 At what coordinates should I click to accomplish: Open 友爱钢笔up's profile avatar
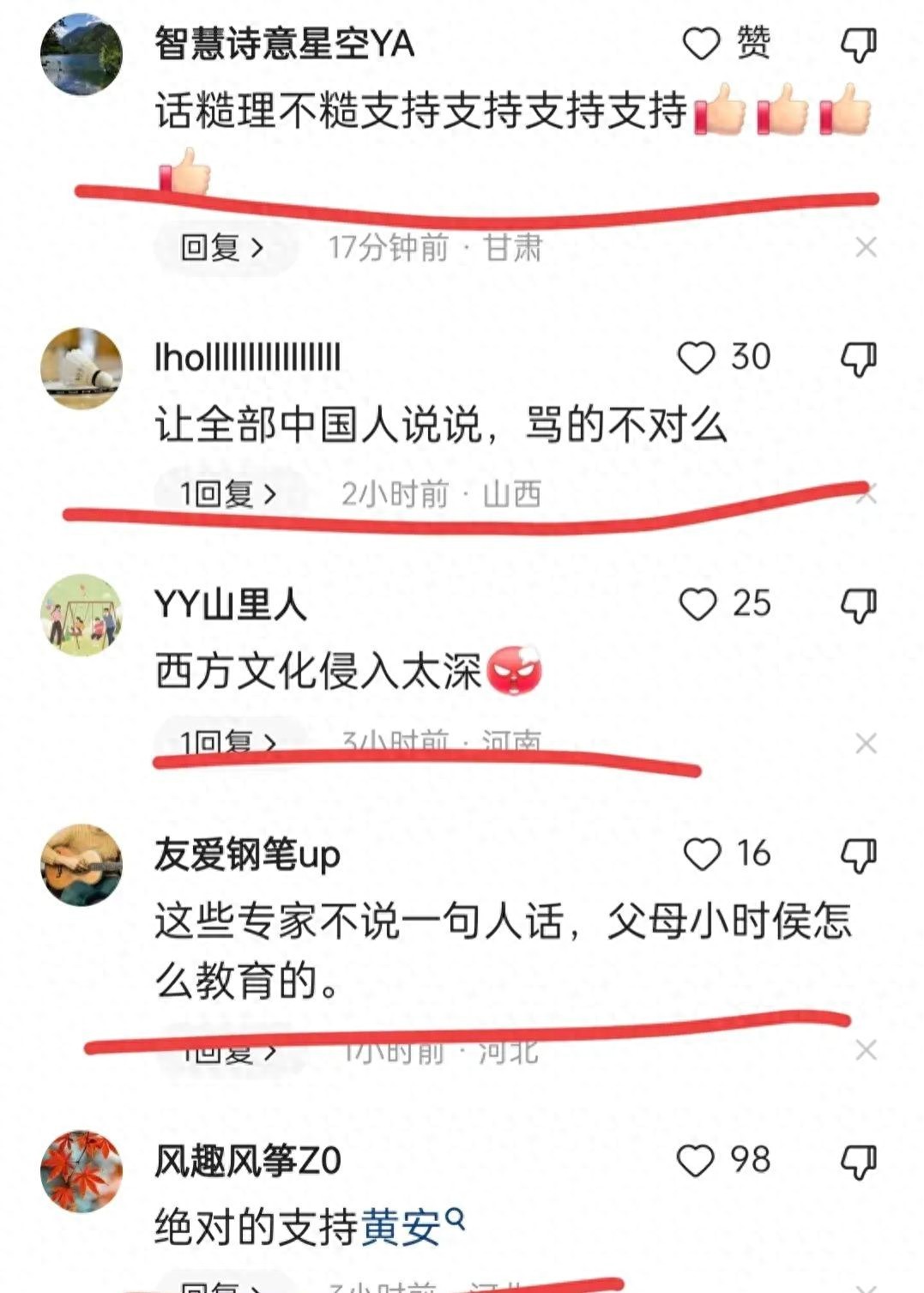[82, 865]
